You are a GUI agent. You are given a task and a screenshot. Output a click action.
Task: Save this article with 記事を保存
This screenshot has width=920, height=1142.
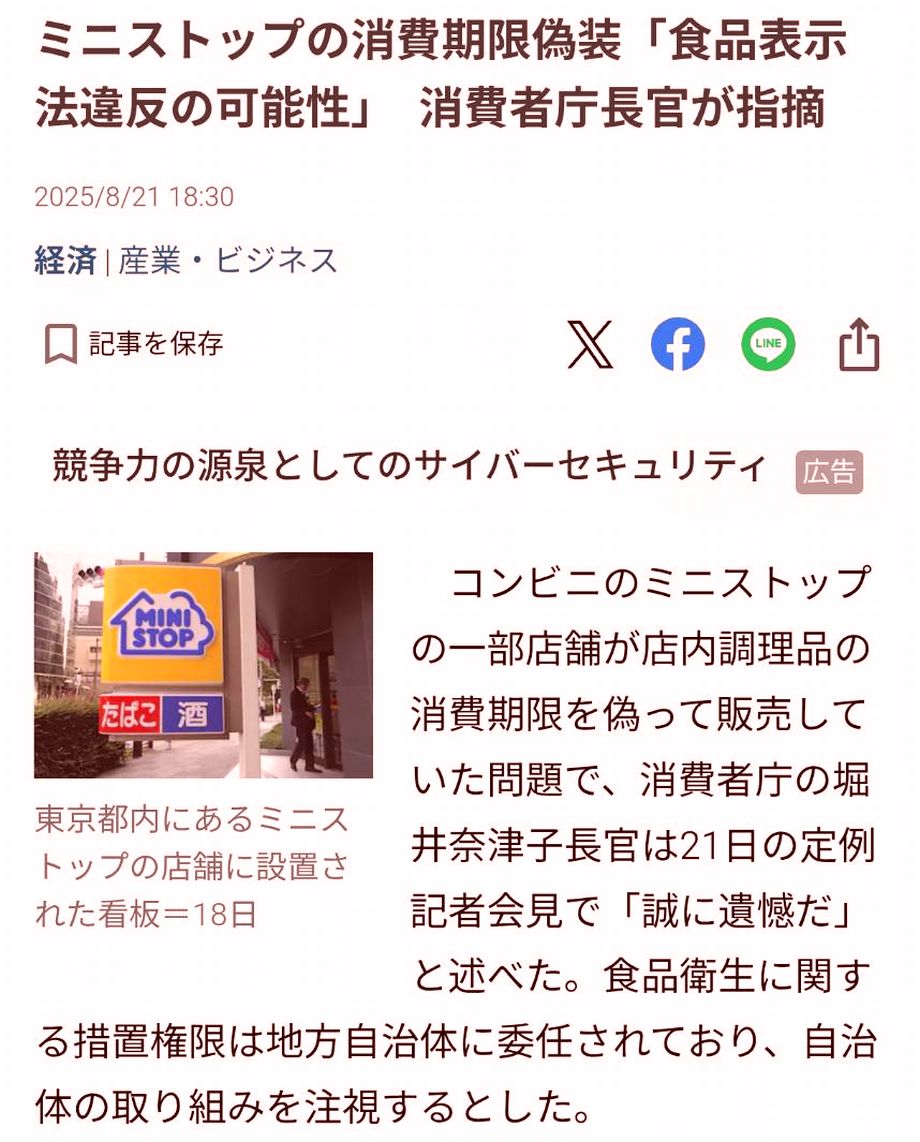pyautogui.click(x=134, y=344)
